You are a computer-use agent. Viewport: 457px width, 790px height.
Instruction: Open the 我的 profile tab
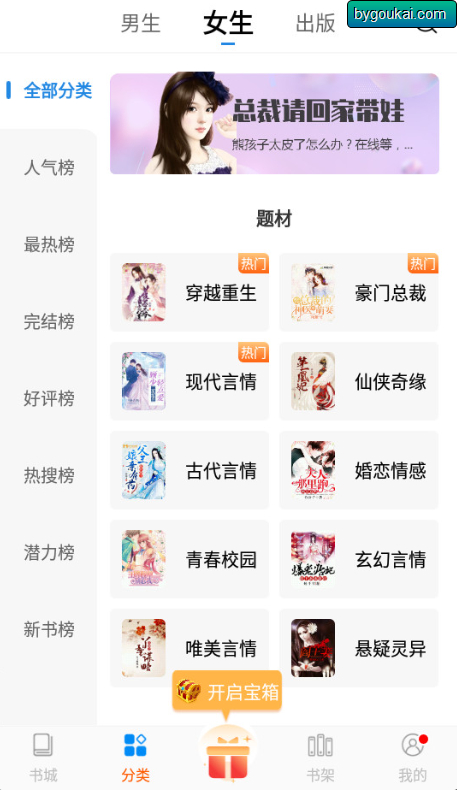(x=413, y=757)
